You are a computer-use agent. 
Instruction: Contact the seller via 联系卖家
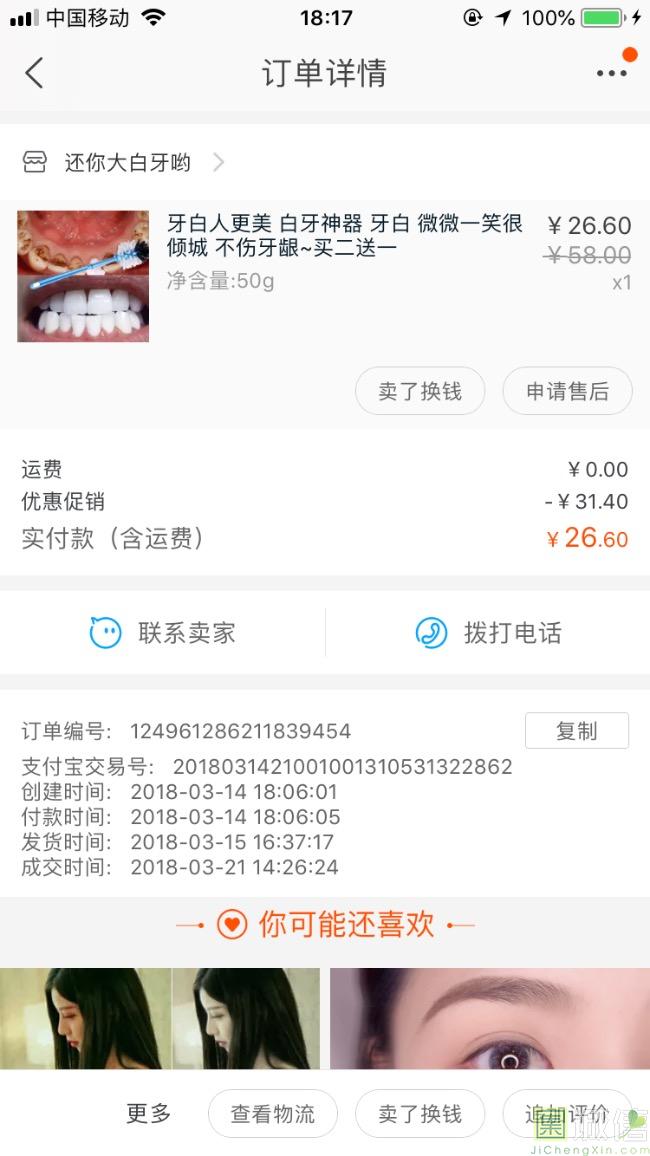(163, 633)
